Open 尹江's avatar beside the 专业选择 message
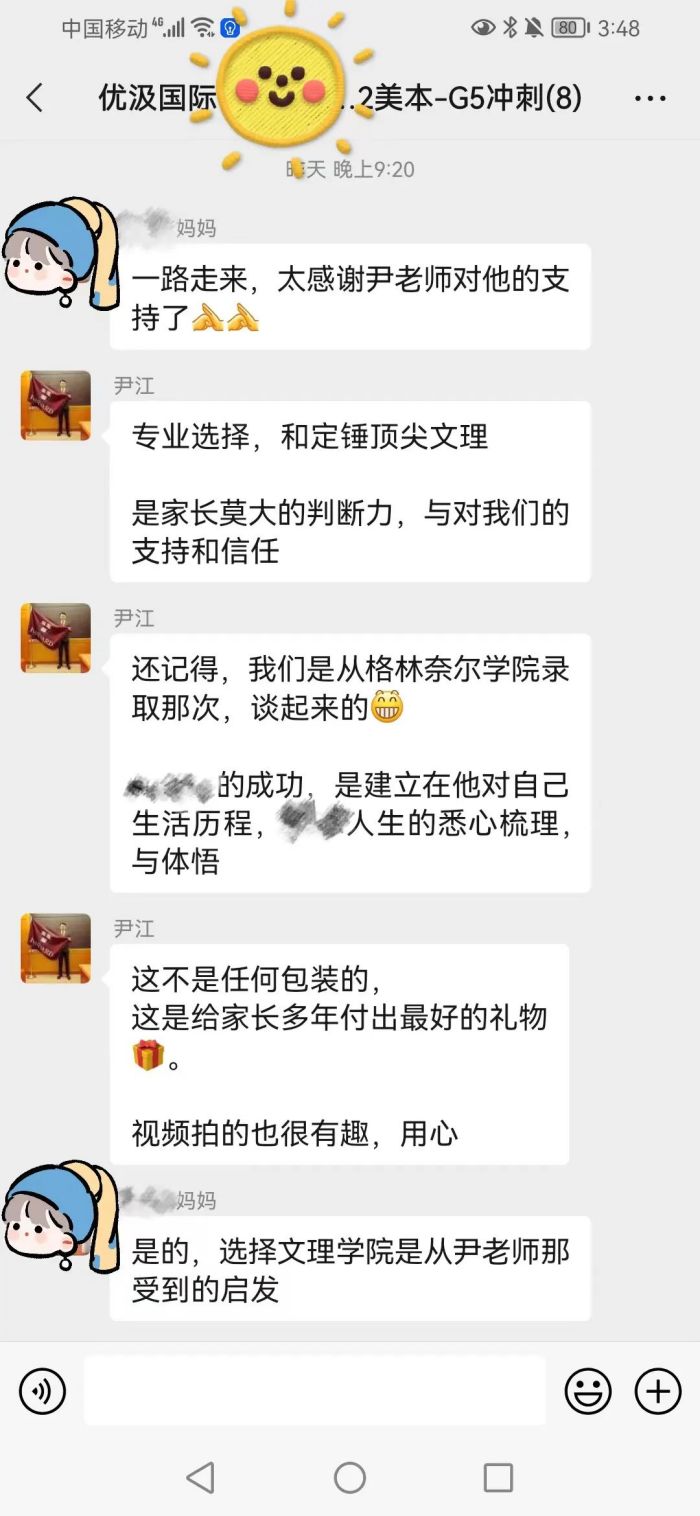The image size is (700, 1516). click(56, 405)
